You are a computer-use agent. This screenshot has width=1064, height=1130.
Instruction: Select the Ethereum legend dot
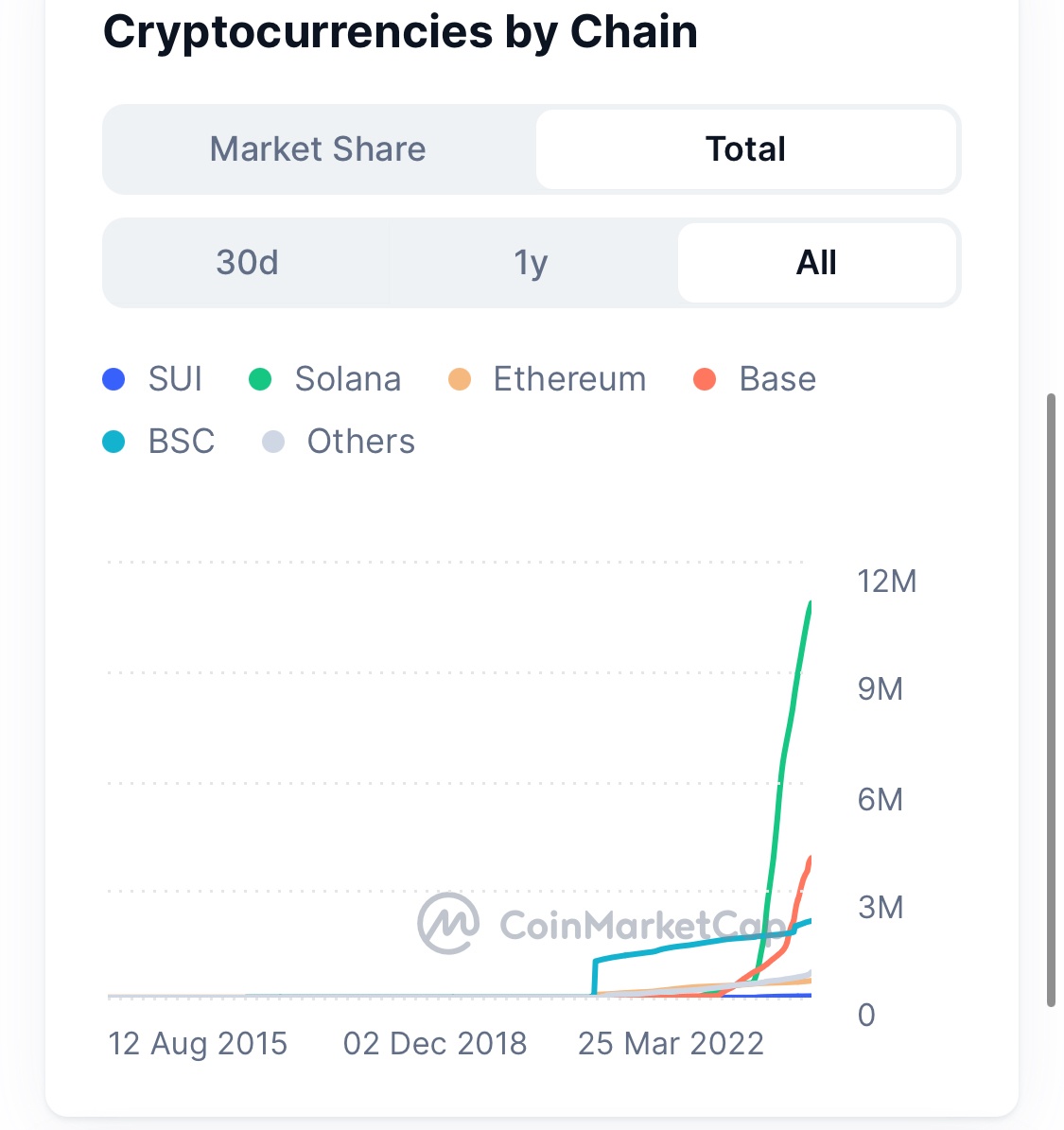(x=459, y=378)
